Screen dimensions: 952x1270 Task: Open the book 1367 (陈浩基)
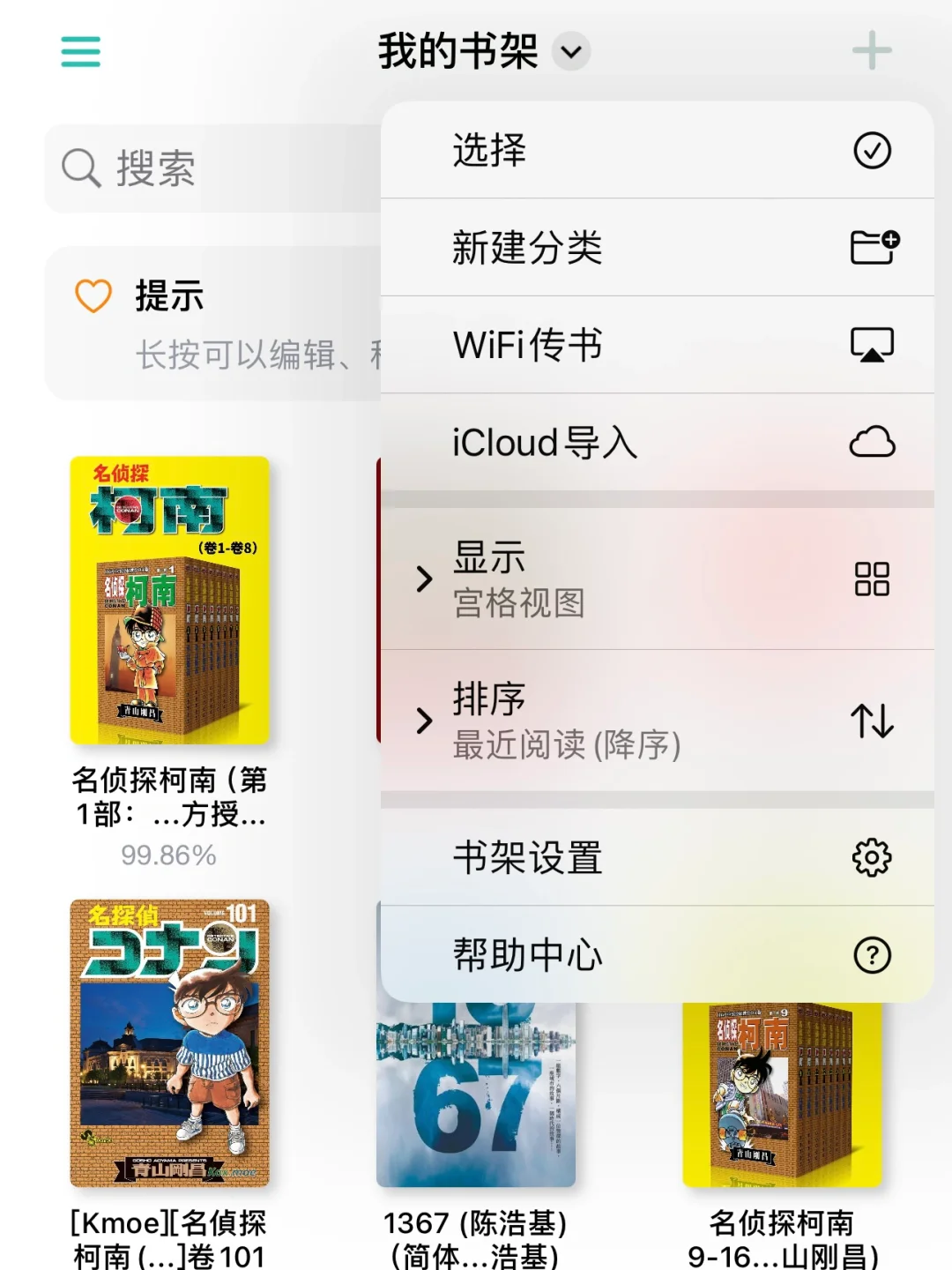click(x=476, y=1094)
